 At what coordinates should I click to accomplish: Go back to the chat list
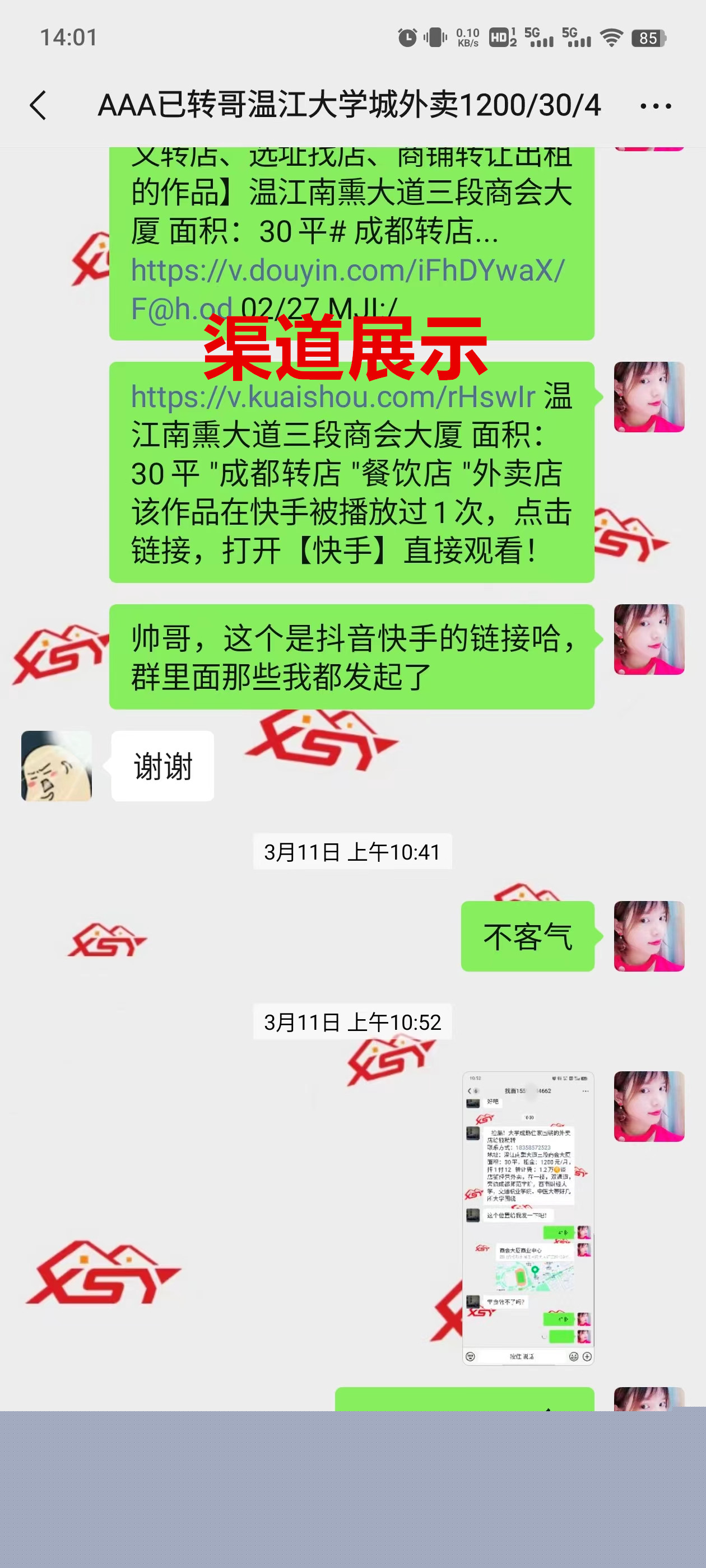click(x=38, y=105)
